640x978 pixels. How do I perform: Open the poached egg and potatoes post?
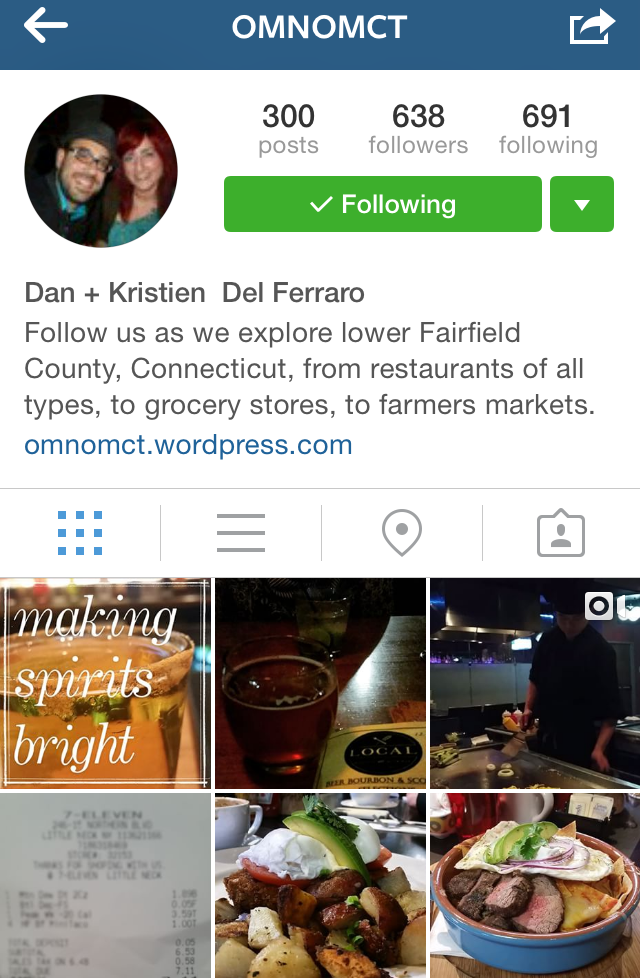[320, 885]
